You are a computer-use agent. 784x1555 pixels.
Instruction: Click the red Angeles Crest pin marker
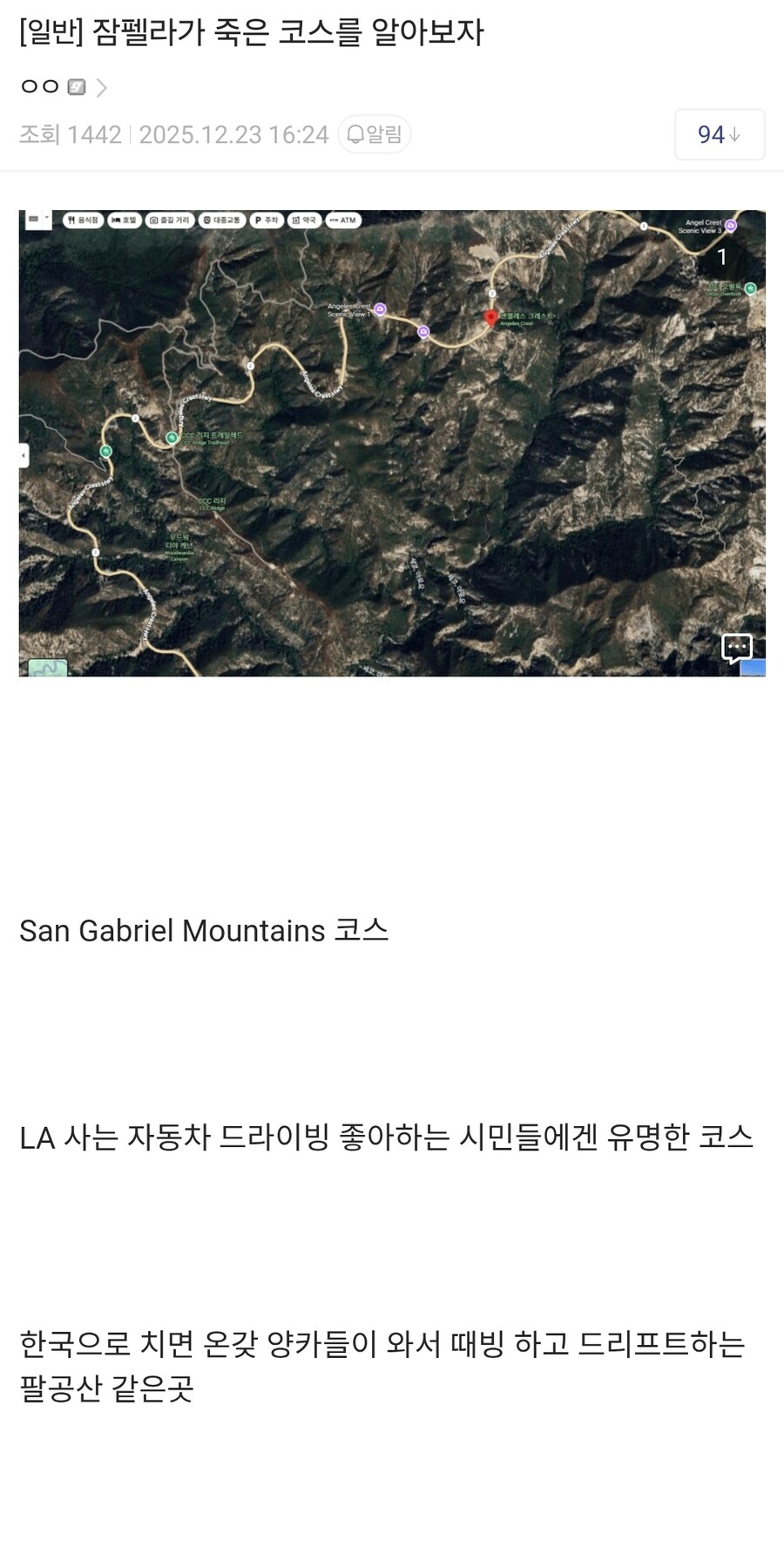(490, 318)
